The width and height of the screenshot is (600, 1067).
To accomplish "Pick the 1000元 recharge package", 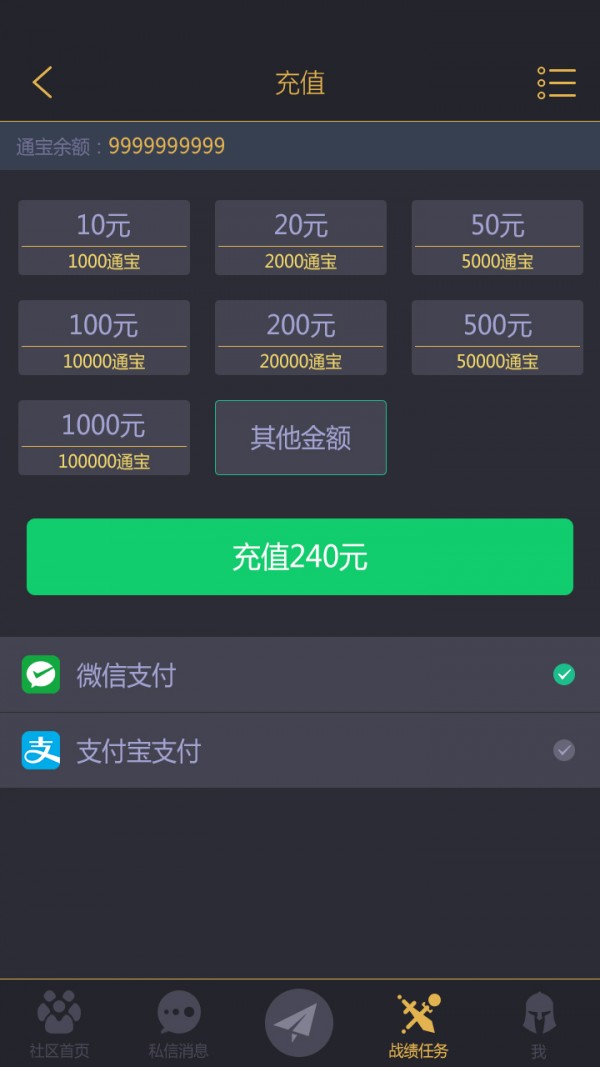I will tap(104, 437).
